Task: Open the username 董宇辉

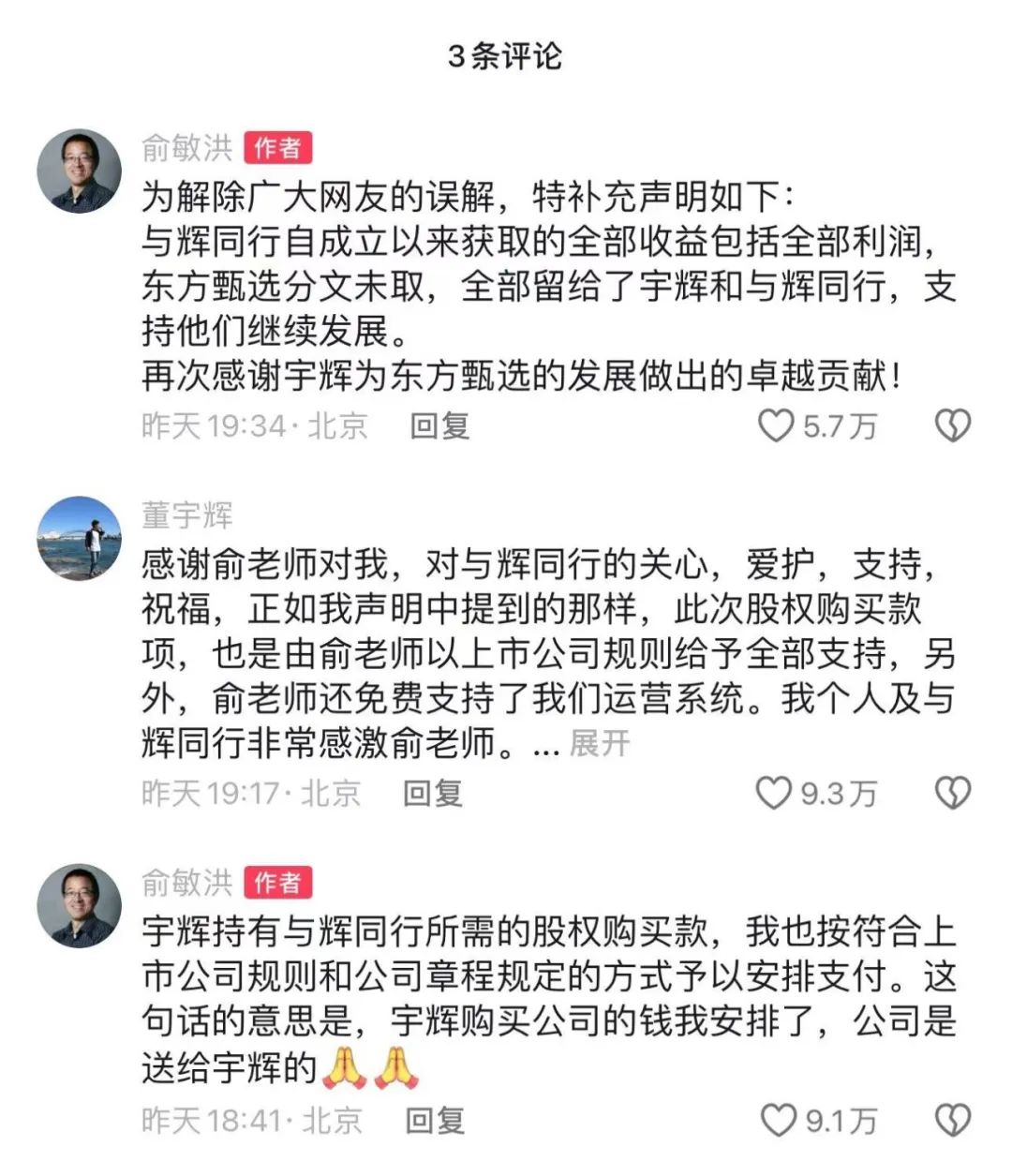Action: coord(187,515)
